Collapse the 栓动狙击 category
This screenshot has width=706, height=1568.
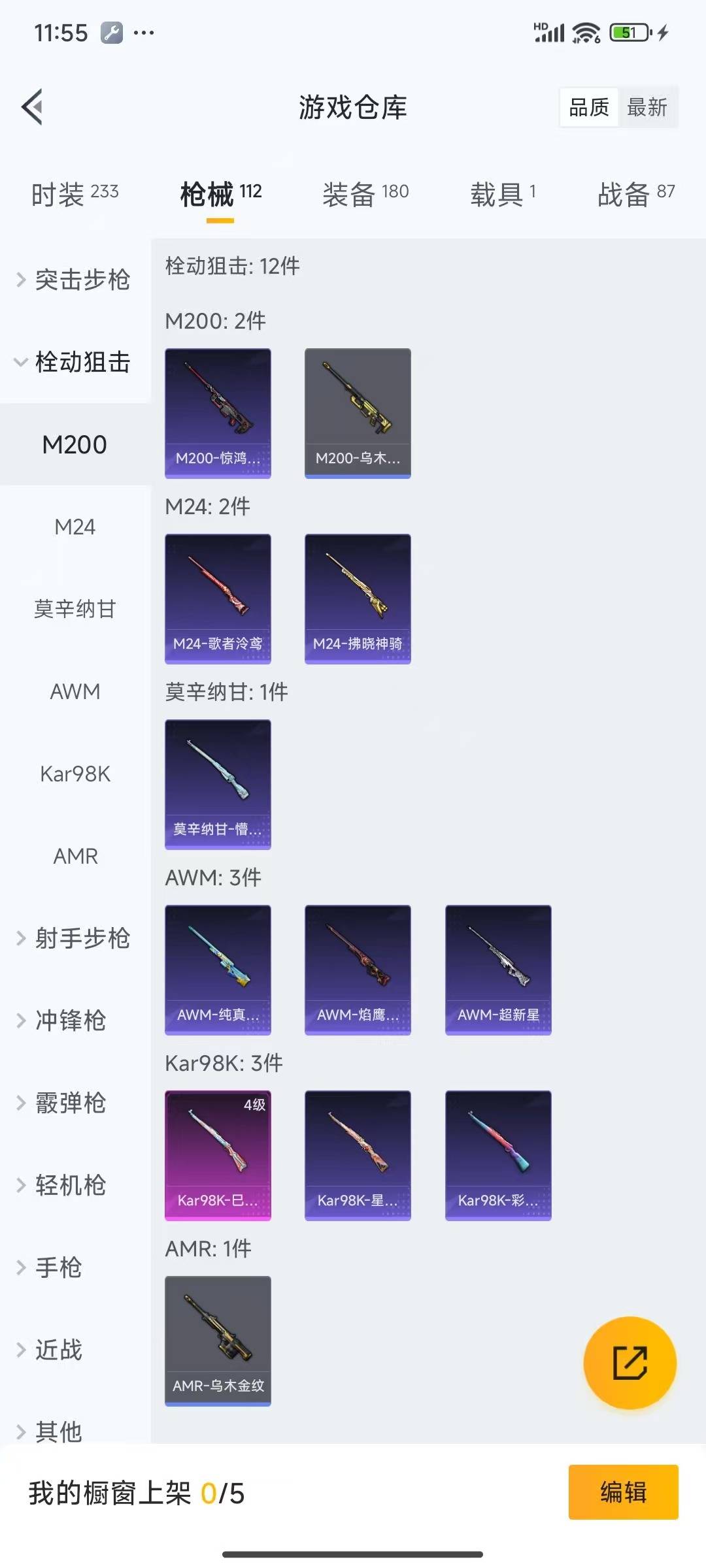pos(75,362)
